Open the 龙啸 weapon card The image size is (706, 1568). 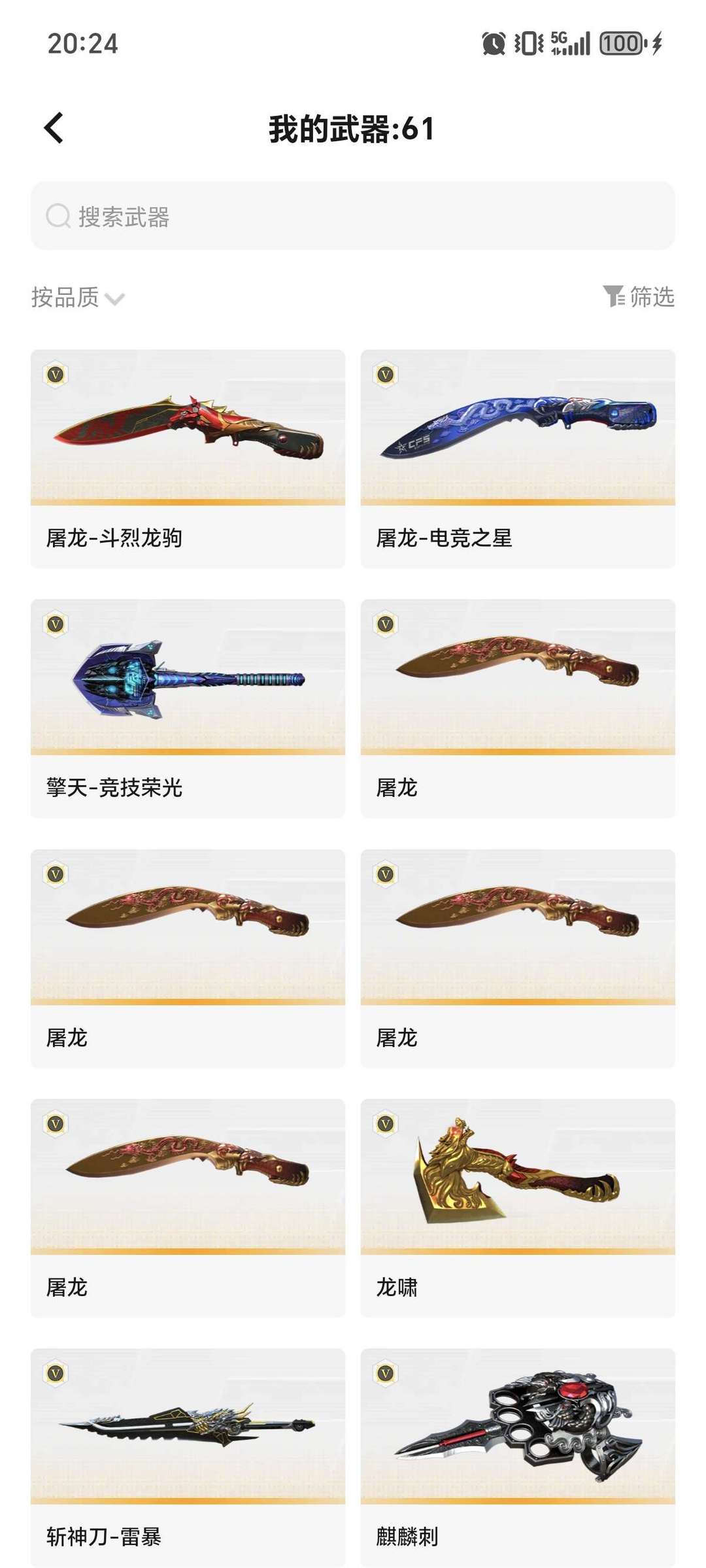(x=518, y=1208)
